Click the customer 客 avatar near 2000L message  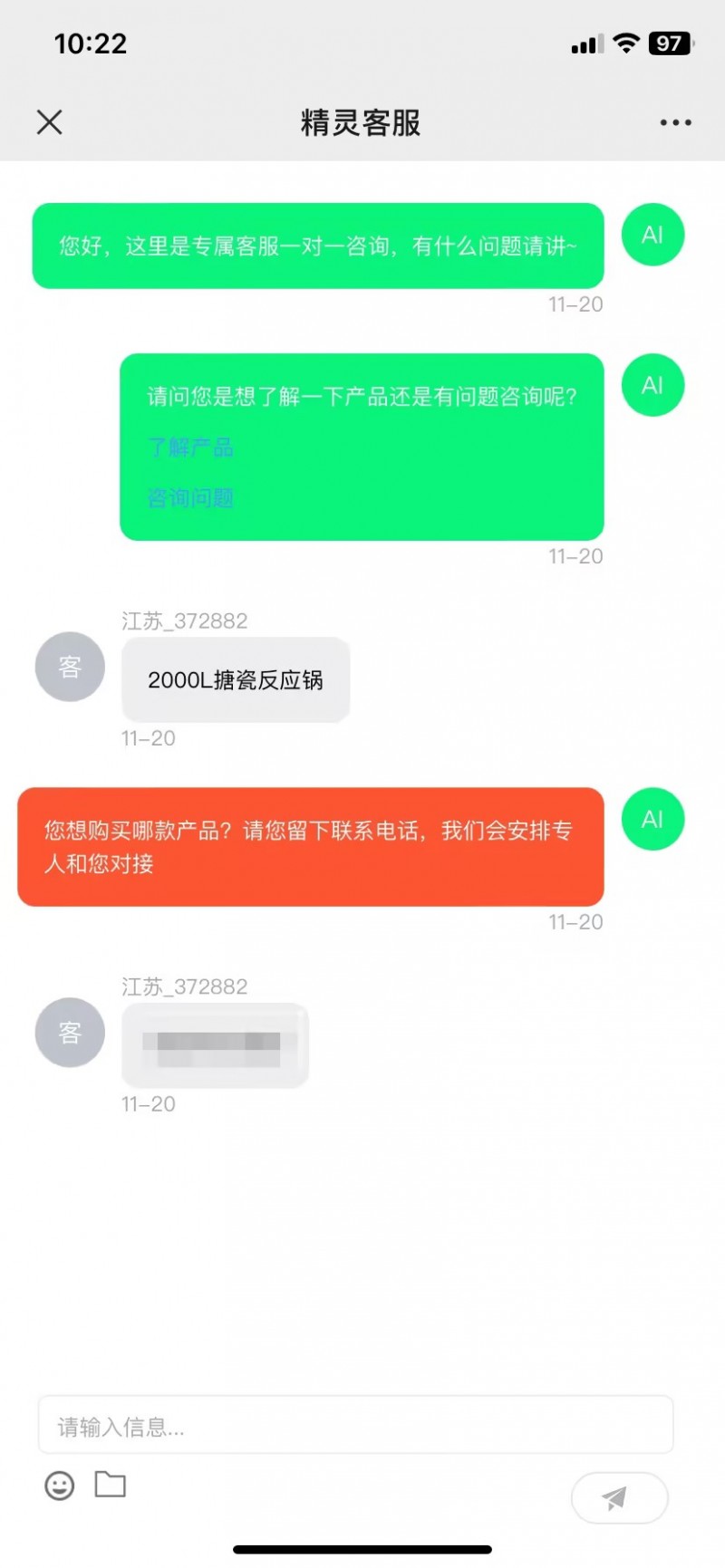pos(70,667)
